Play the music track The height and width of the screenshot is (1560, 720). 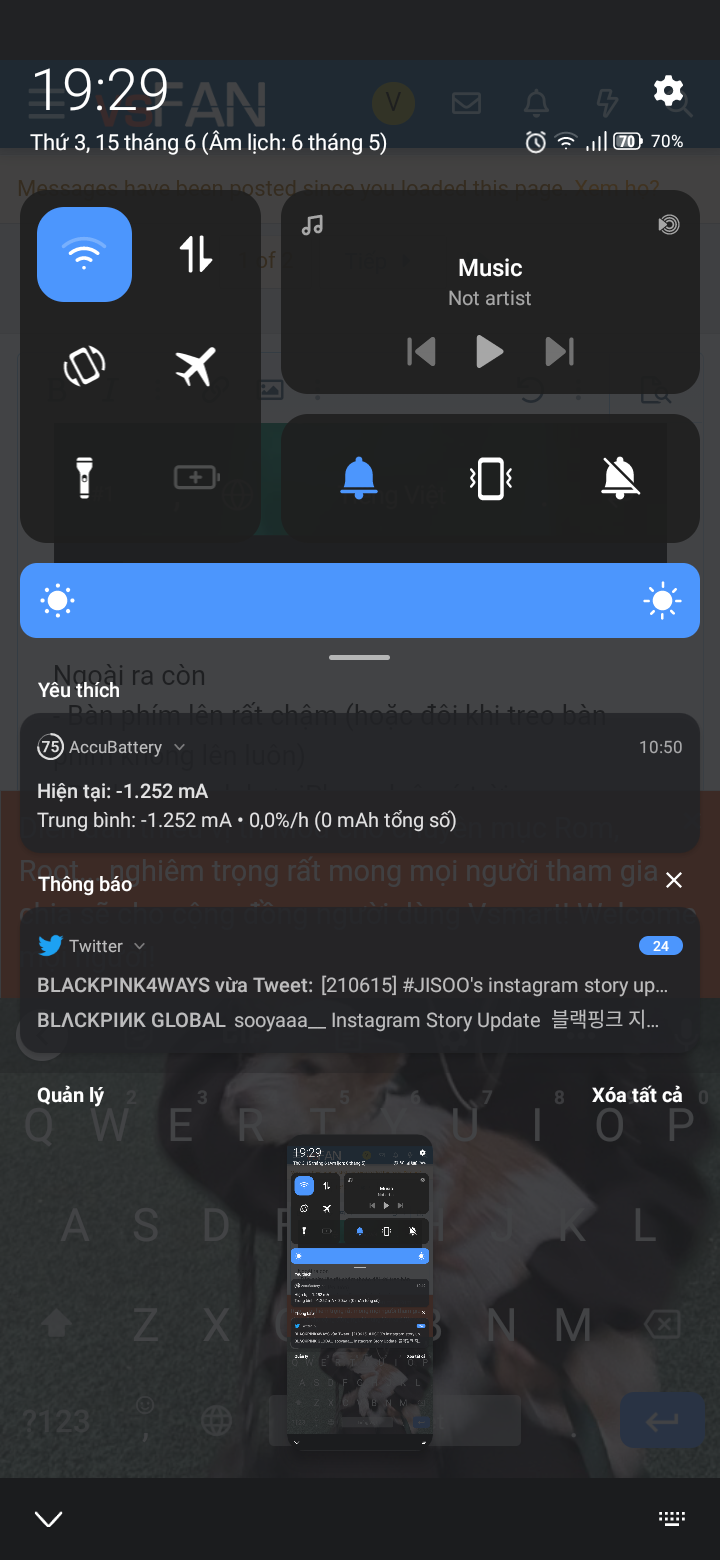[x=489, y=352]
